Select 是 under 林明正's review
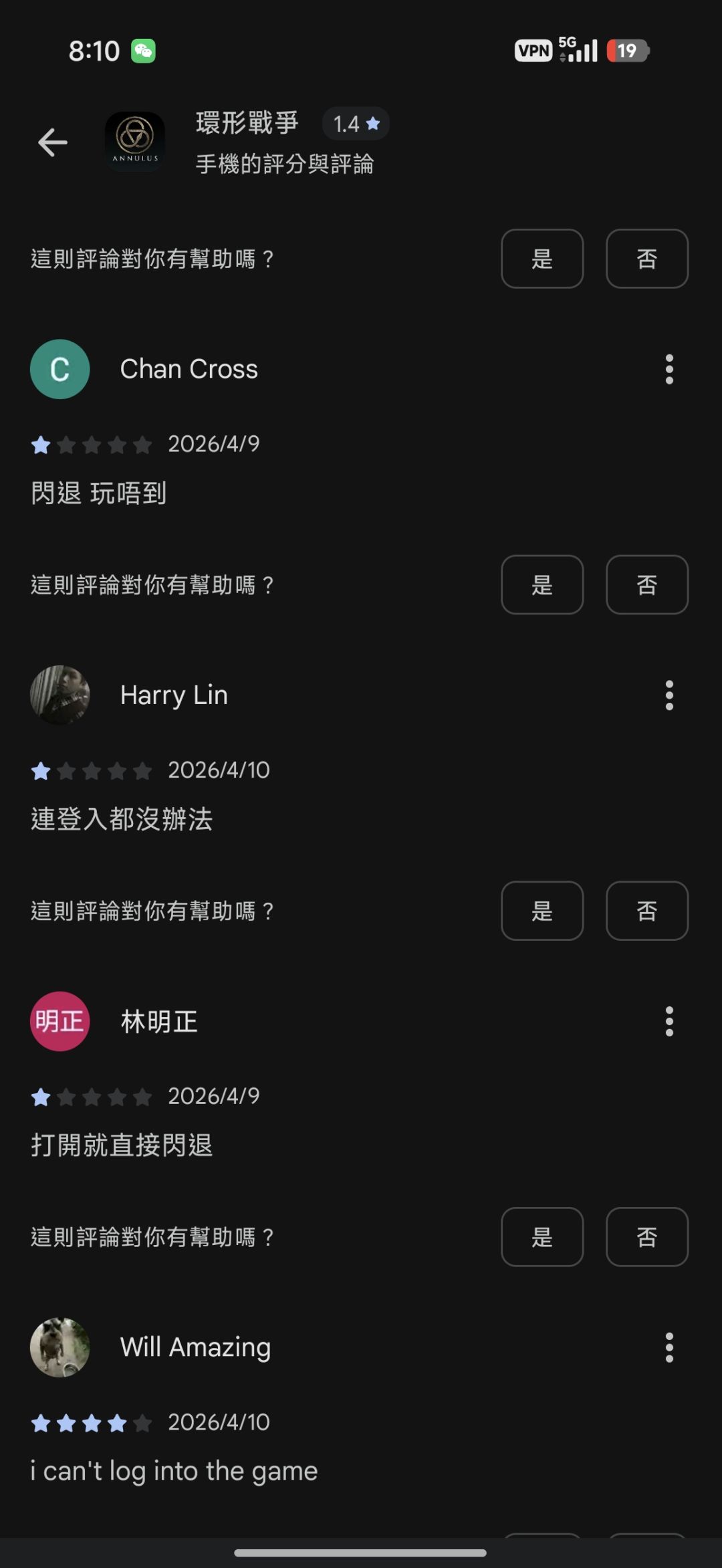The image size is (722, 1568). point(542,1237)
